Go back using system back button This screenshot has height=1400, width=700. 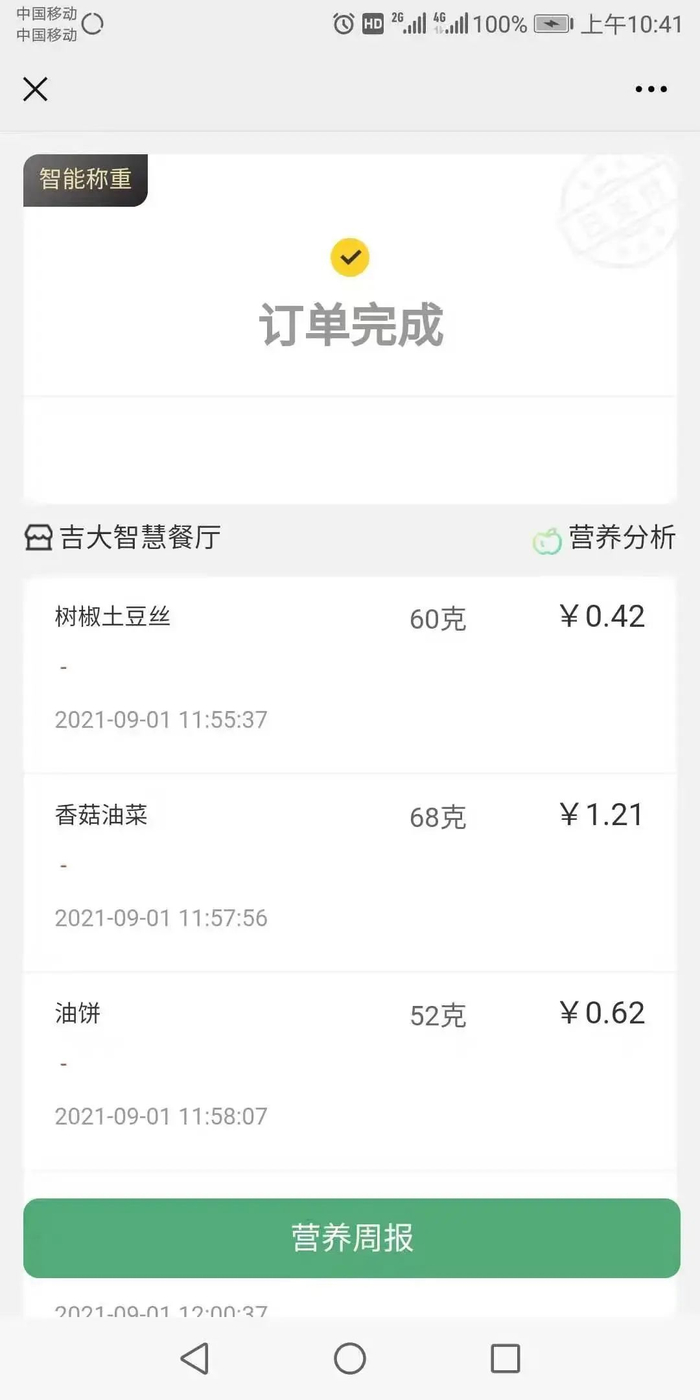(194, 1358)
